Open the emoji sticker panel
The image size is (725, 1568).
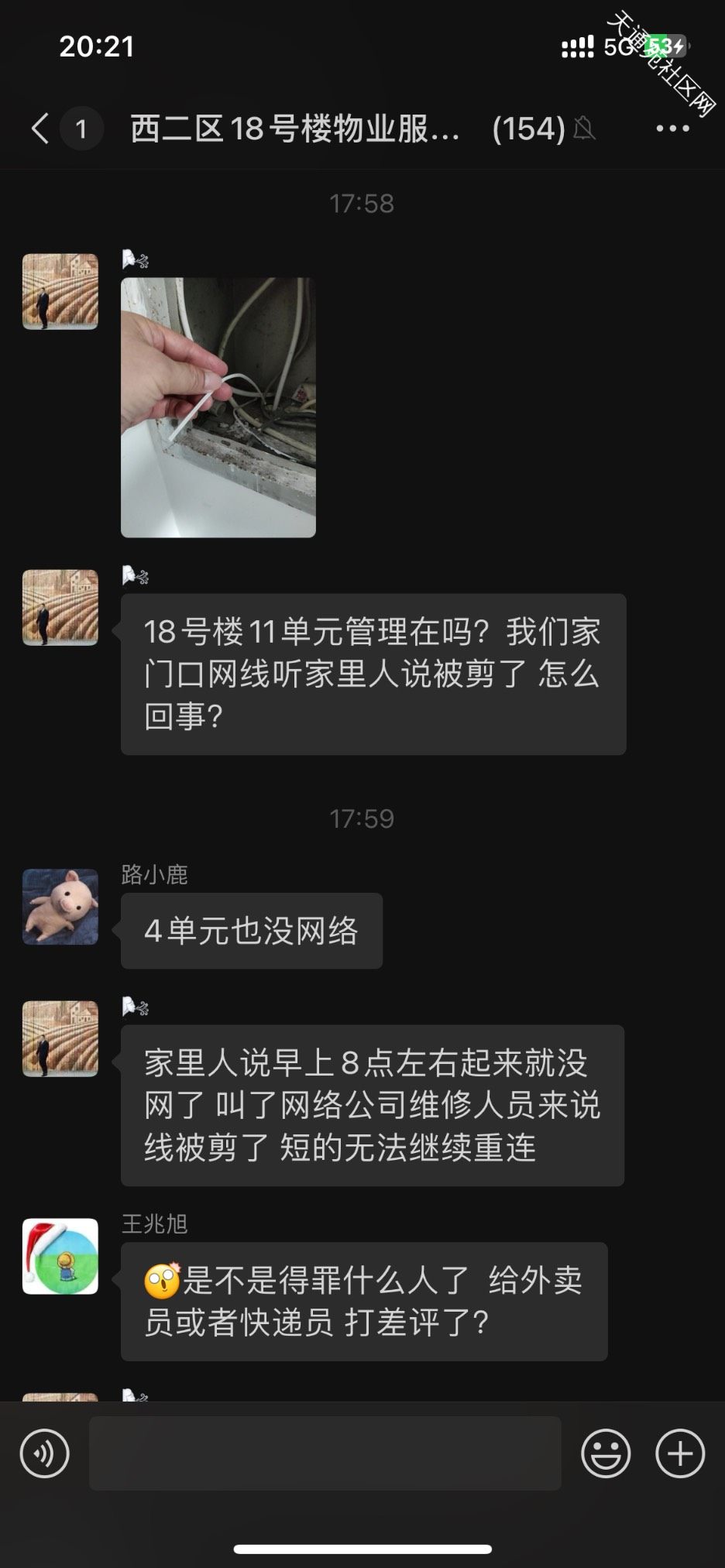606,1453
